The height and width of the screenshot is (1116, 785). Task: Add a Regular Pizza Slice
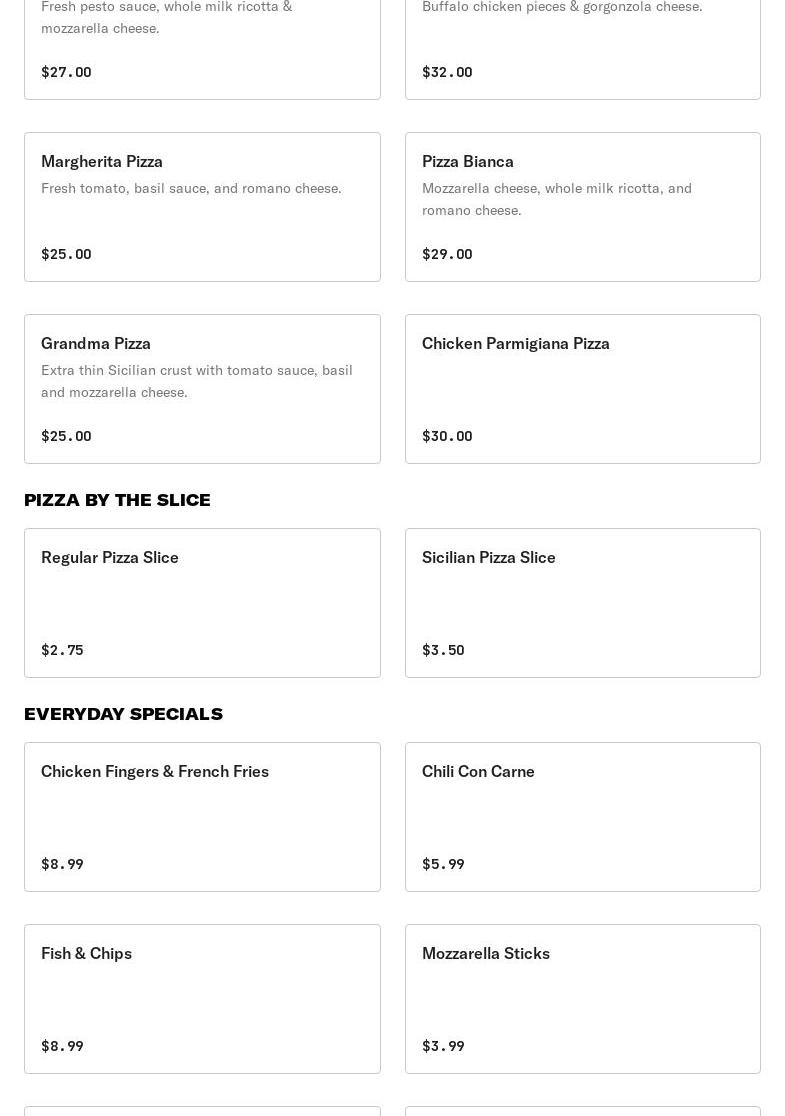pos(202,603)
